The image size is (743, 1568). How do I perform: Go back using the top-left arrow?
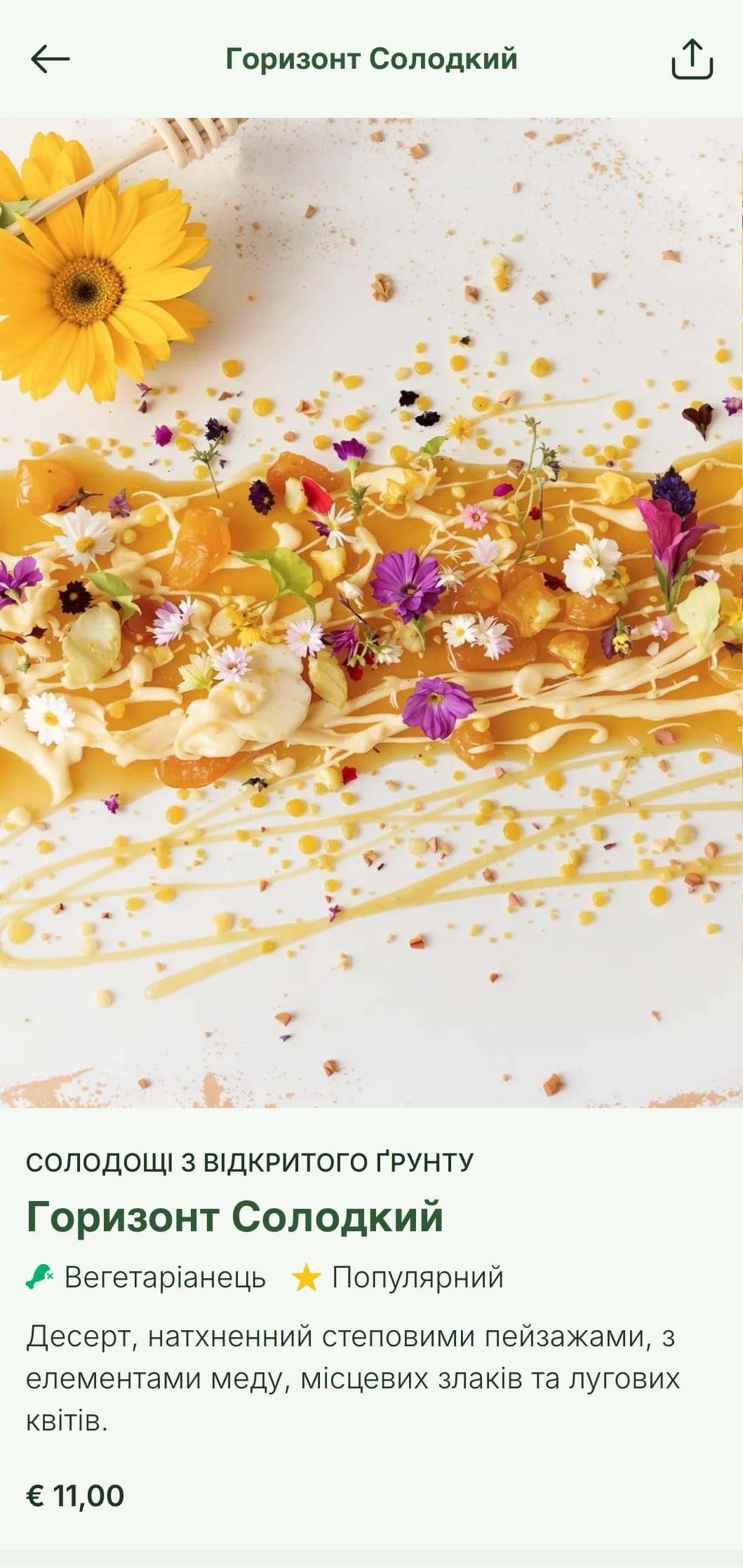[x=50, y=59]
